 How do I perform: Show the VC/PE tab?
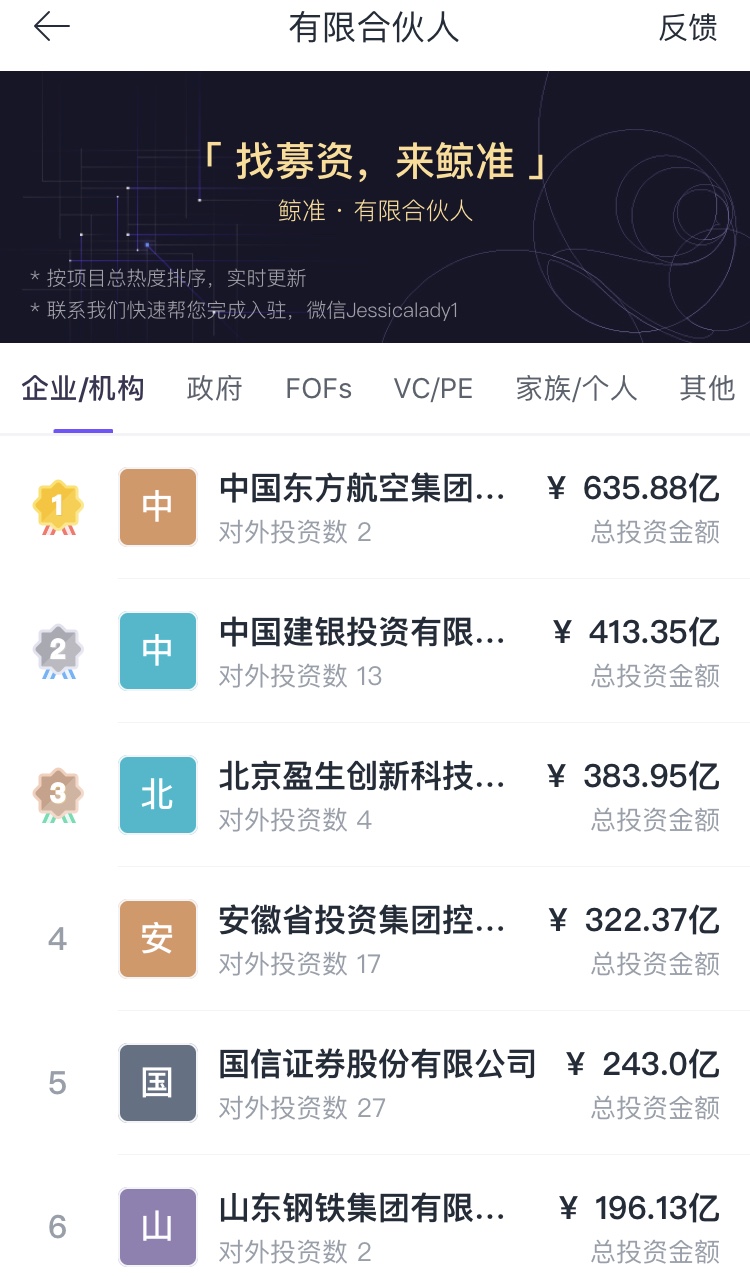pyautogui.click(x=433, y=388)
